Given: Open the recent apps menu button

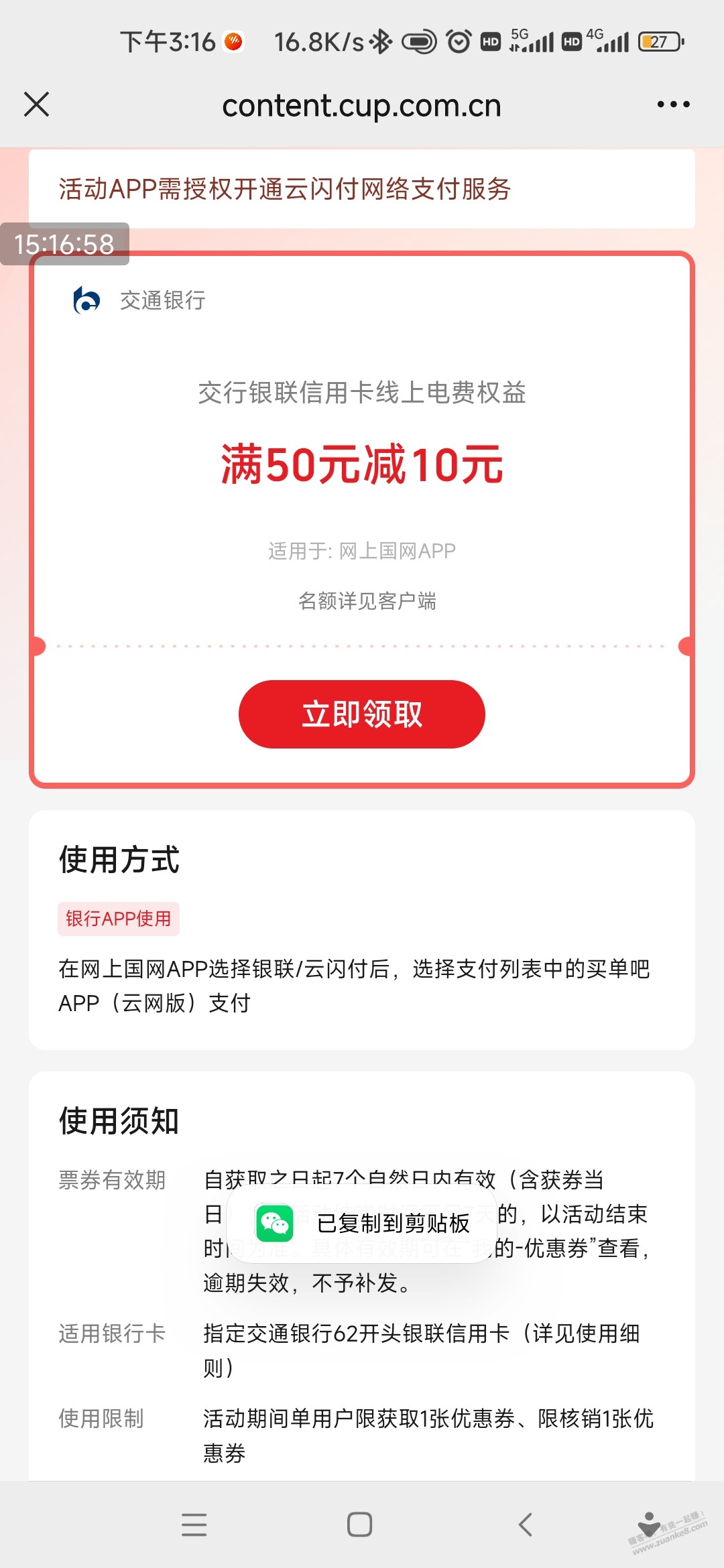Looking at the screenshot, I should [x=194, y=1524].
